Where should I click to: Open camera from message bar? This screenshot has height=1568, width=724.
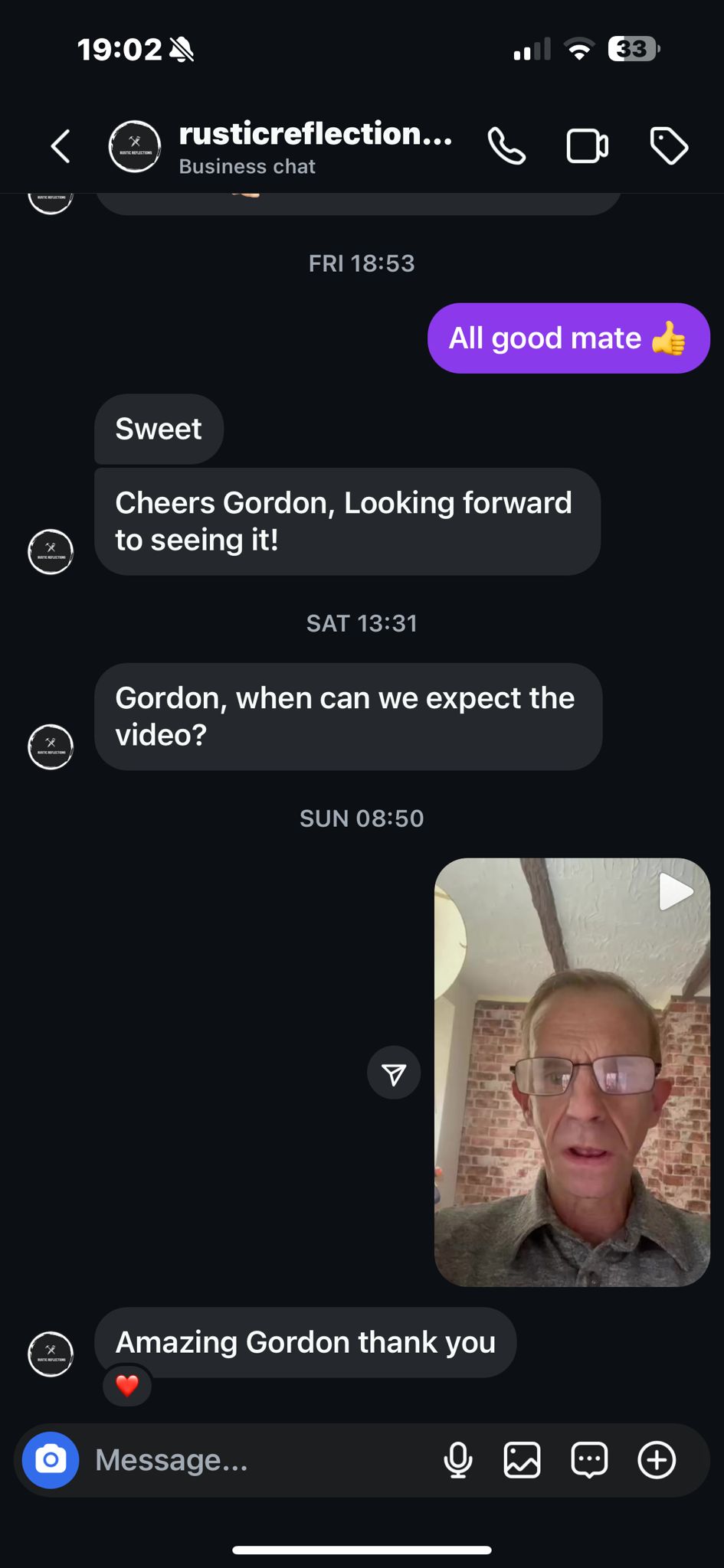pyautogui.click(x=51, y=1460)
